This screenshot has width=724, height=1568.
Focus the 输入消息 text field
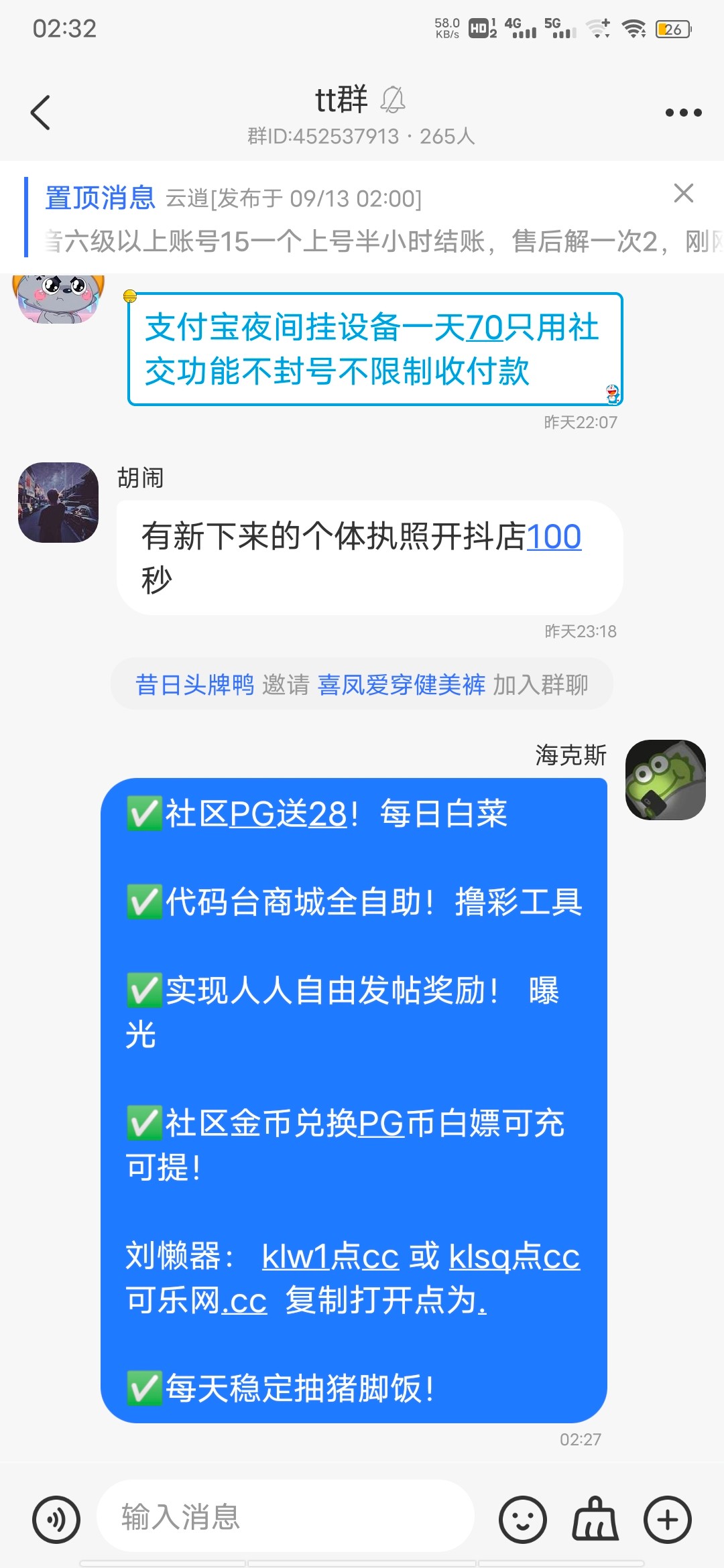coord(285,1517)
